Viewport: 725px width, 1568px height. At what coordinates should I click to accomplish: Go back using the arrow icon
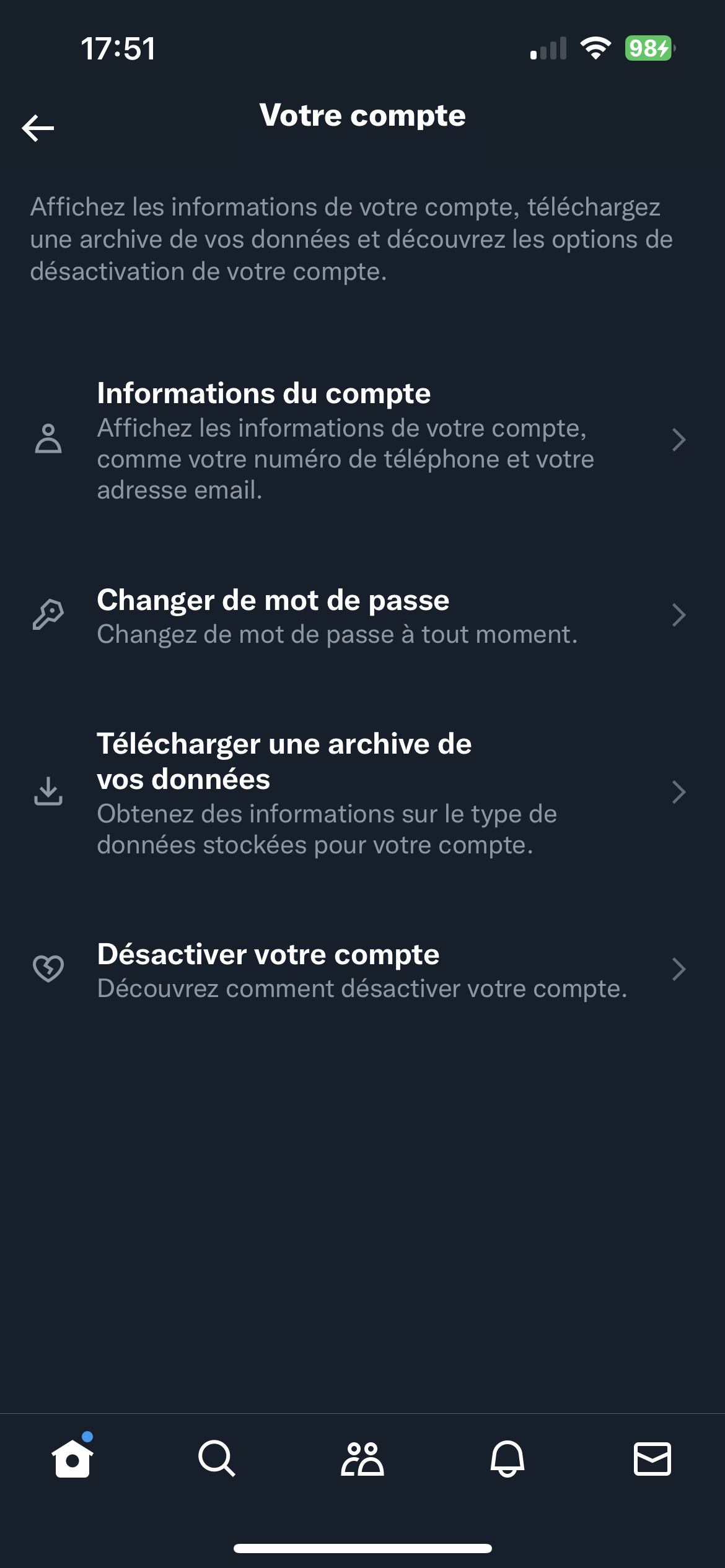[x=38, y=128]
